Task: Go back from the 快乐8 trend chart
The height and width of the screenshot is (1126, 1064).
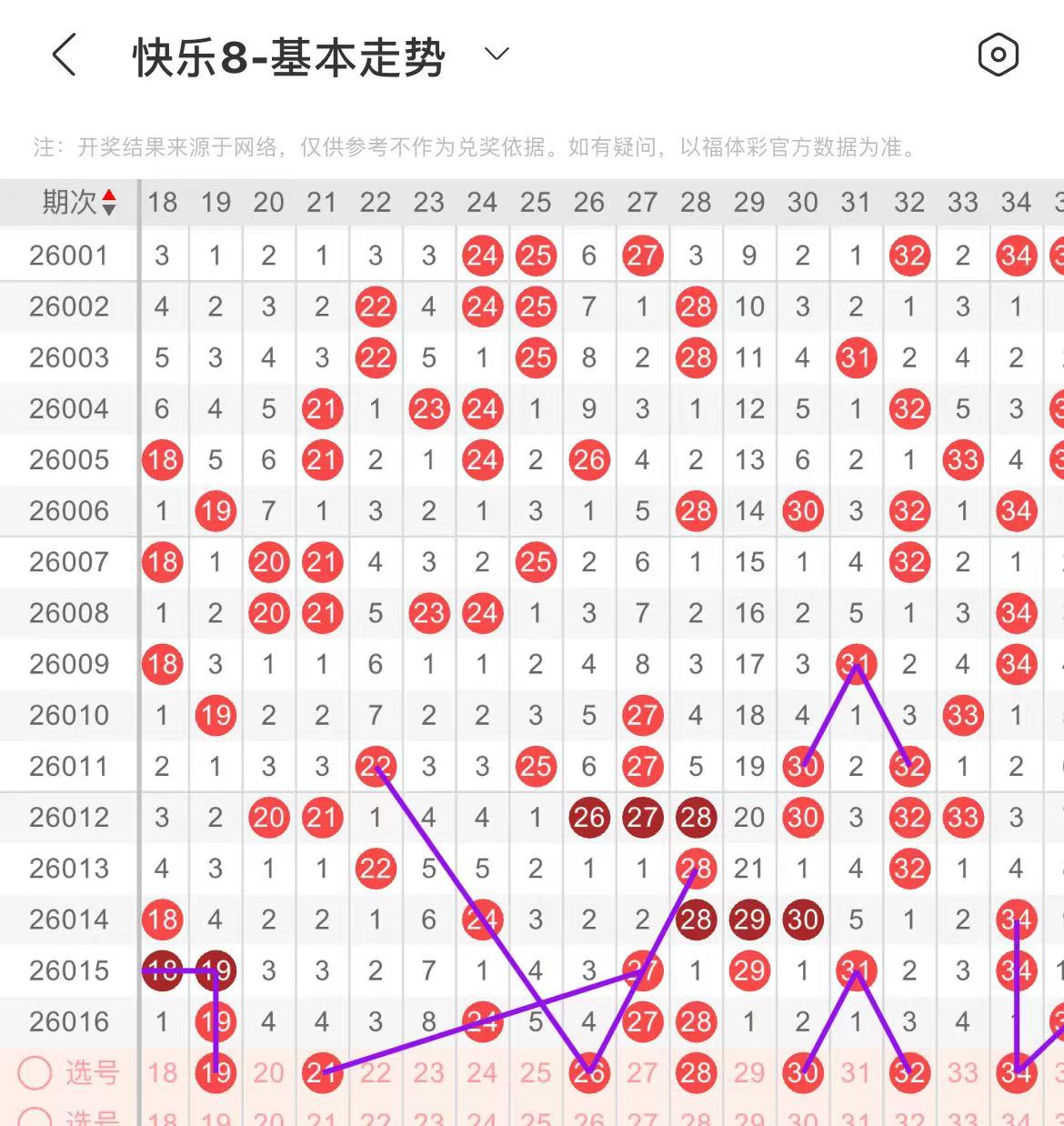Action: (x=64, y=56)
